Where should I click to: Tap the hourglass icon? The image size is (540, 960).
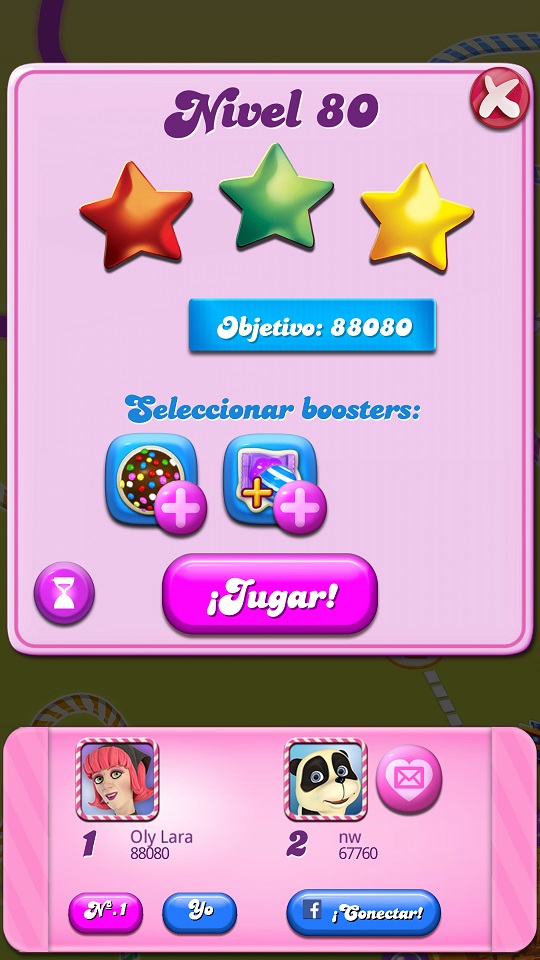(64, 593)
